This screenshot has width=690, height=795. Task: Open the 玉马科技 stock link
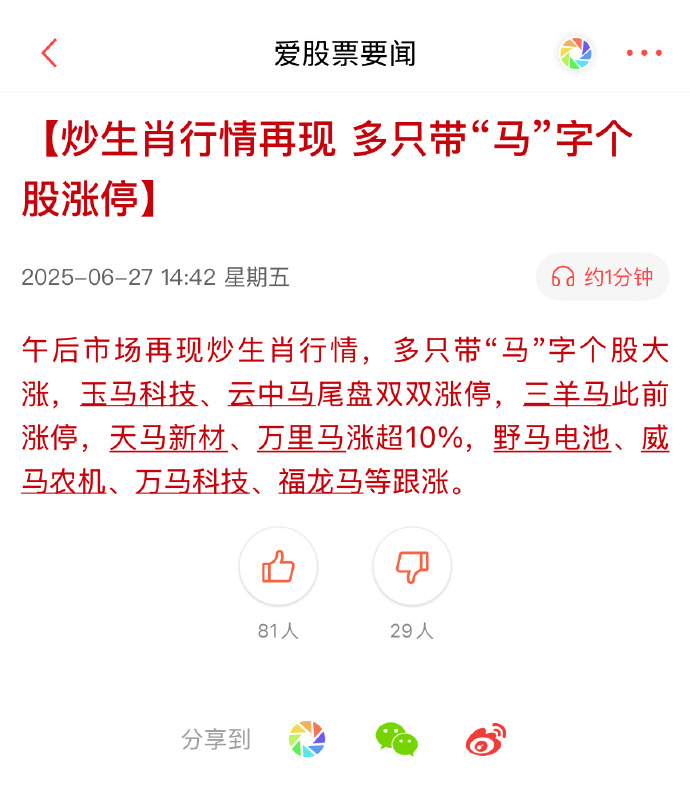point(139,395)
